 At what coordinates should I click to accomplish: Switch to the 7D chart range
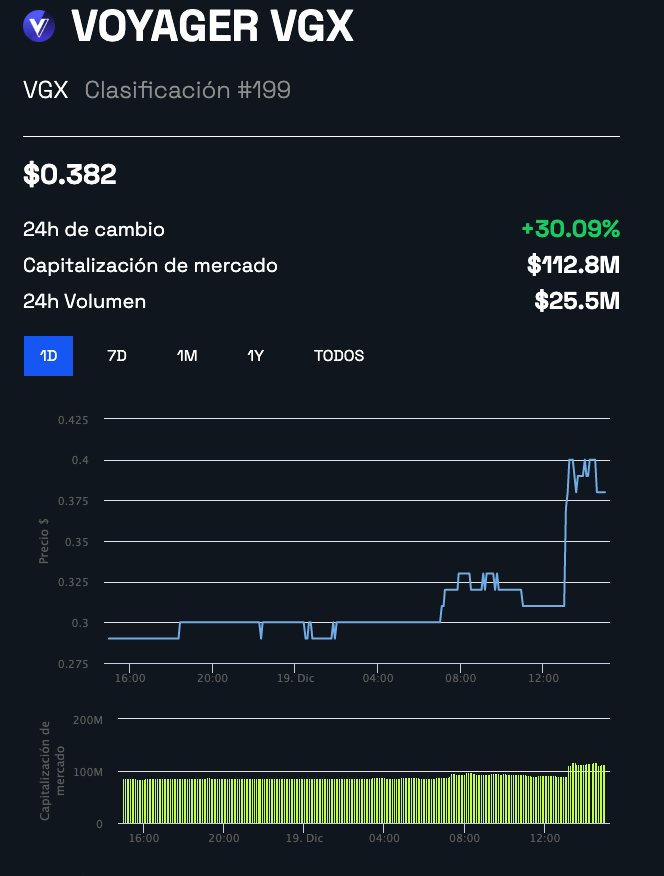click(x=117, y=356)
